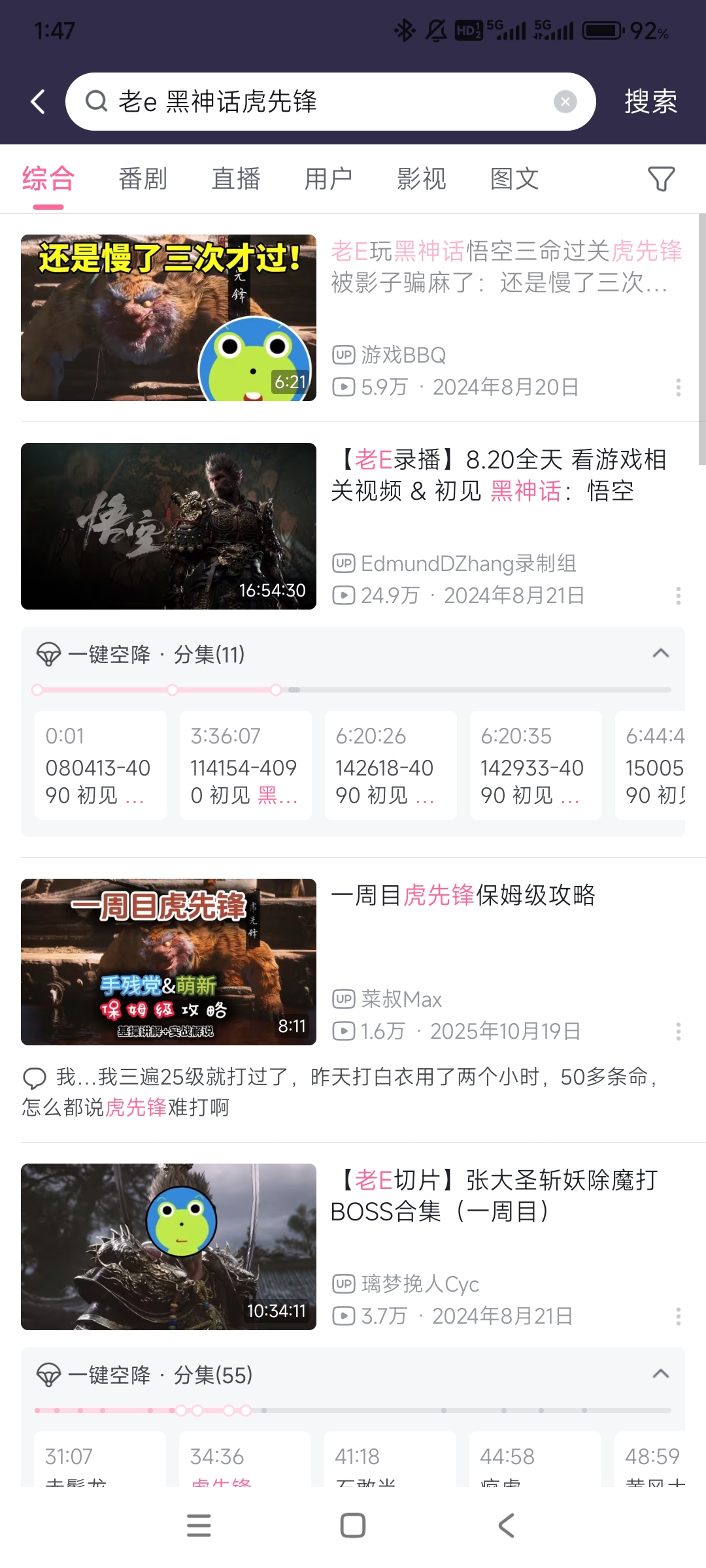Tap the 搜索 button

click(650, 101)
